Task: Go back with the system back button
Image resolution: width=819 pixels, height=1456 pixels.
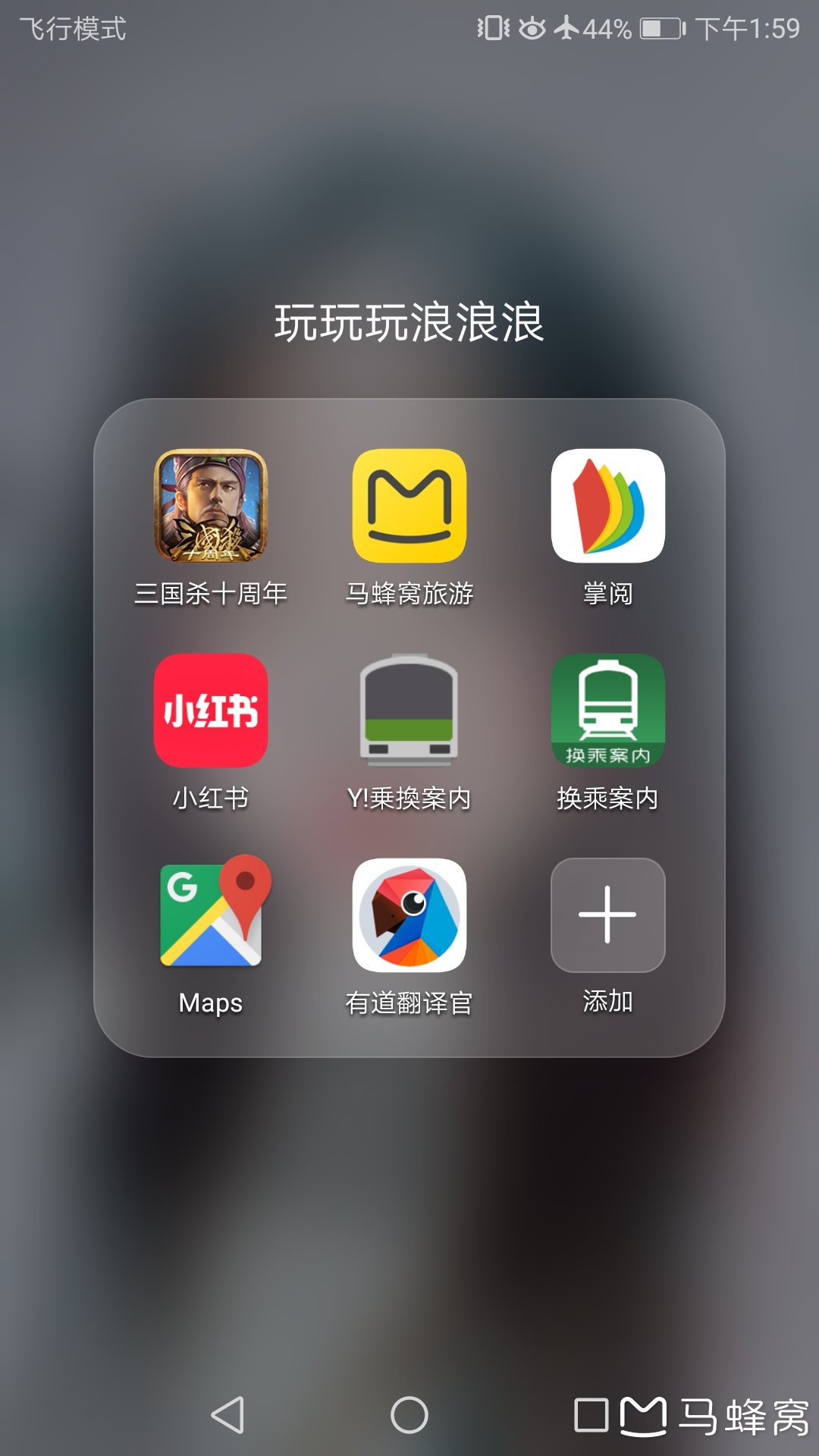Action: coord(227,1415)
